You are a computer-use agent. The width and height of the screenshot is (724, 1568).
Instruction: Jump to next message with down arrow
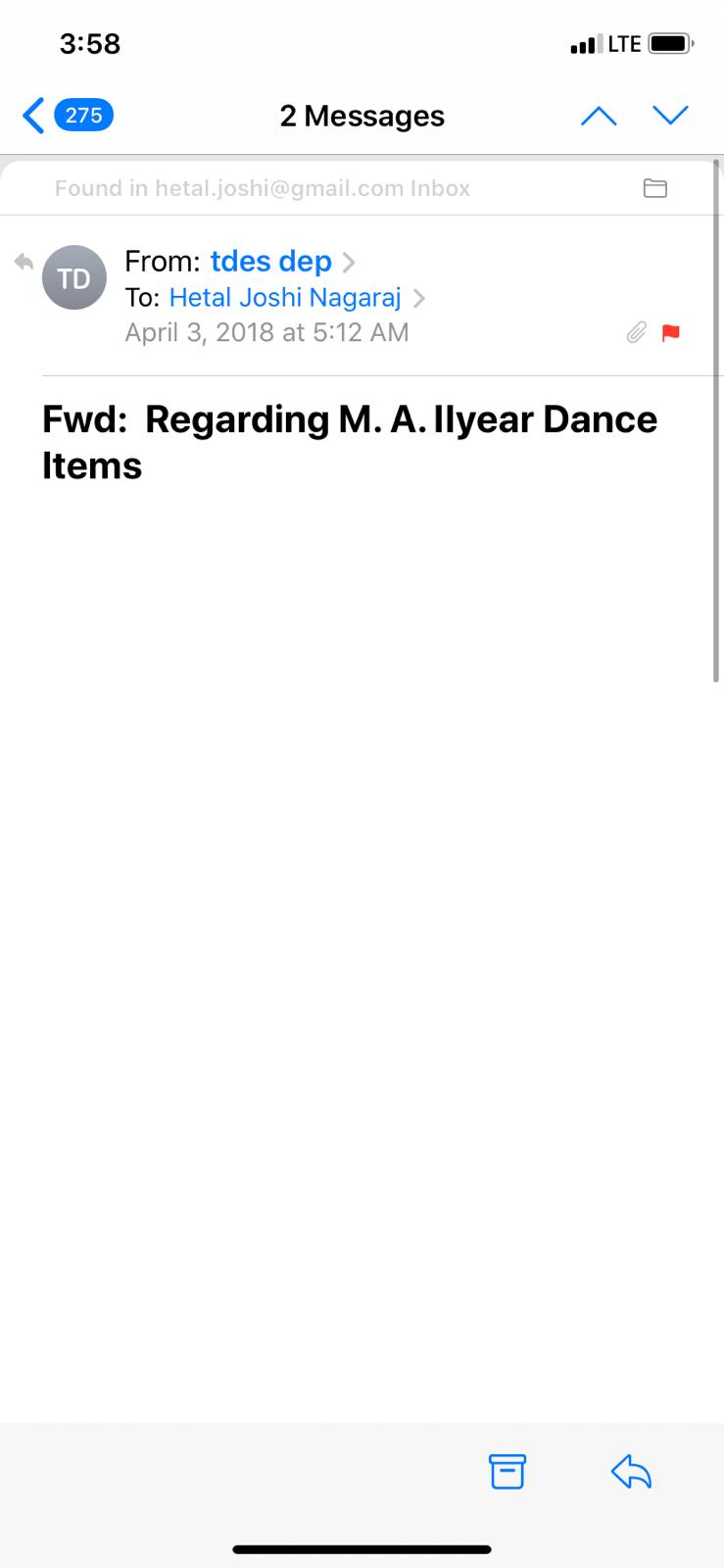click(671, 117)
